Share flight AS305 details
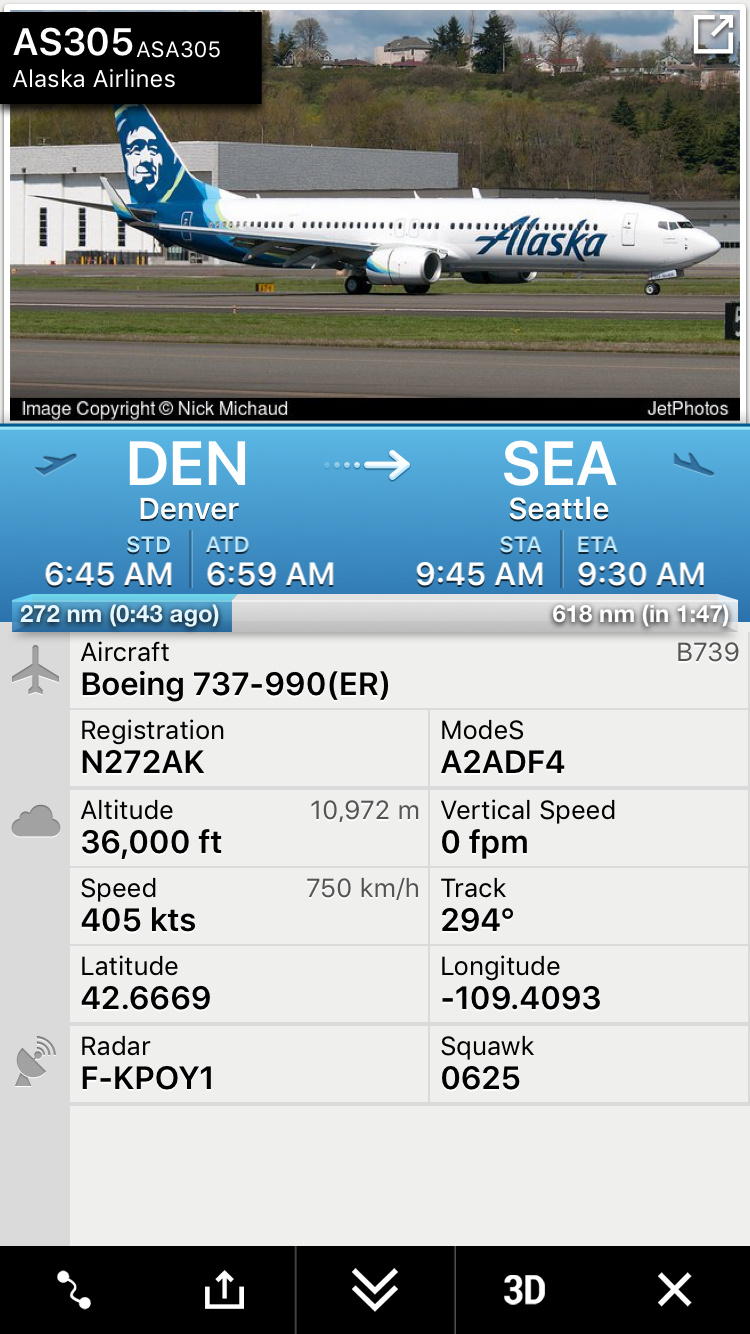 [224, 1290]
